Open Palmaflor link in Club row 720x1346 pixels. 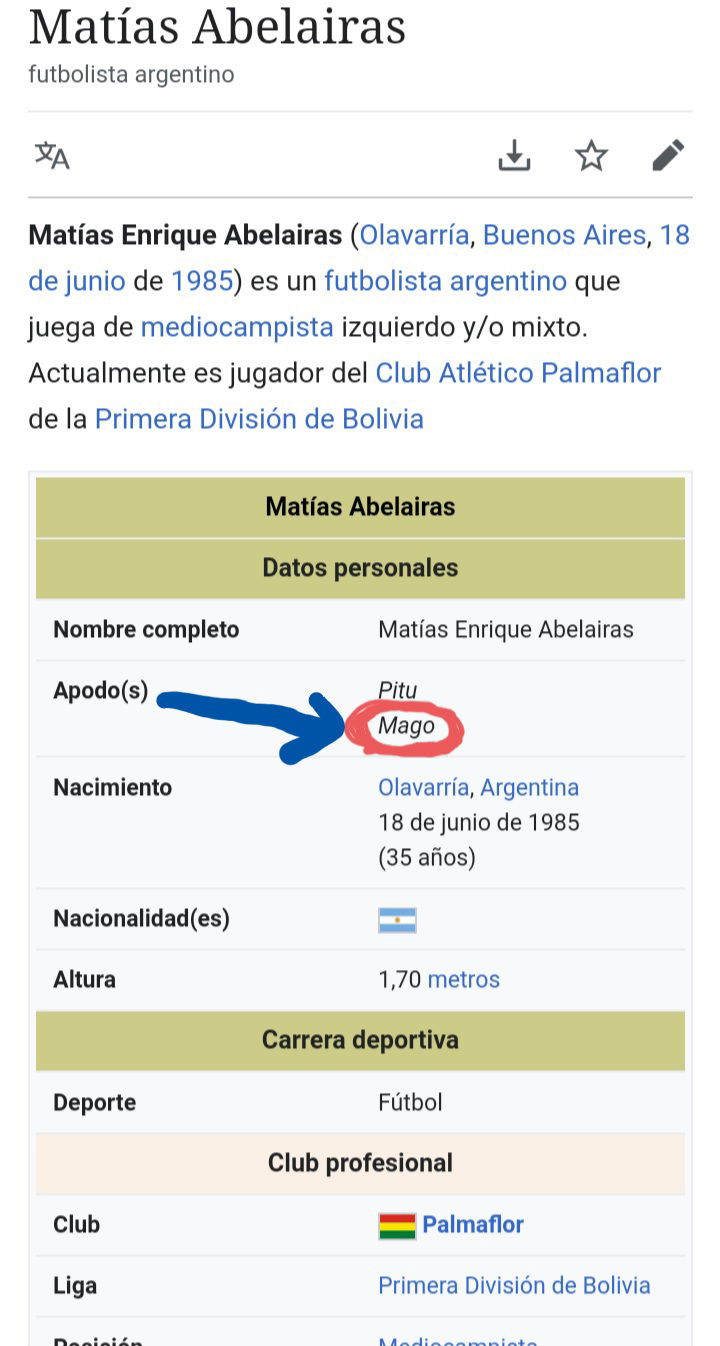[x=473, y=1224]
